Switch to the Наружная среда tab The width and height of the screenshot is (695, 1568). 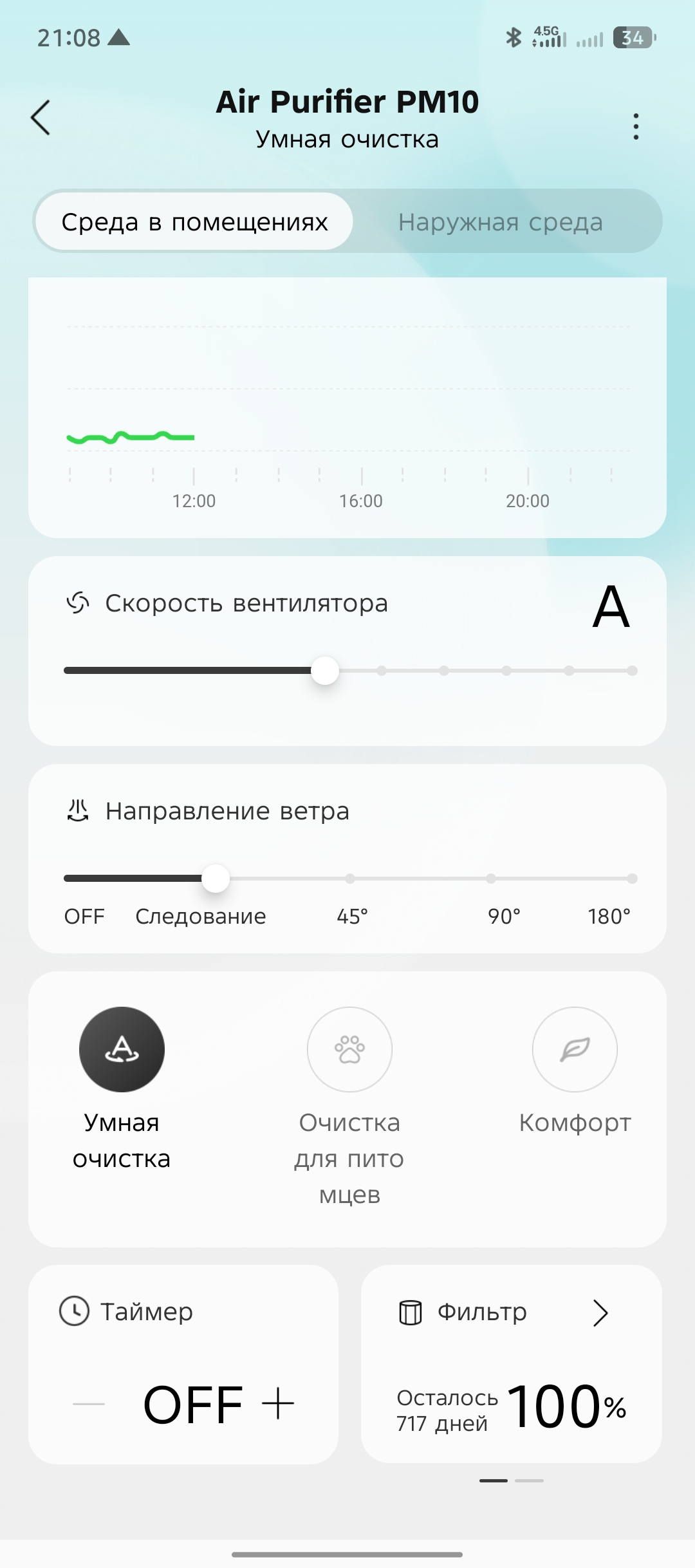(500, 222)
